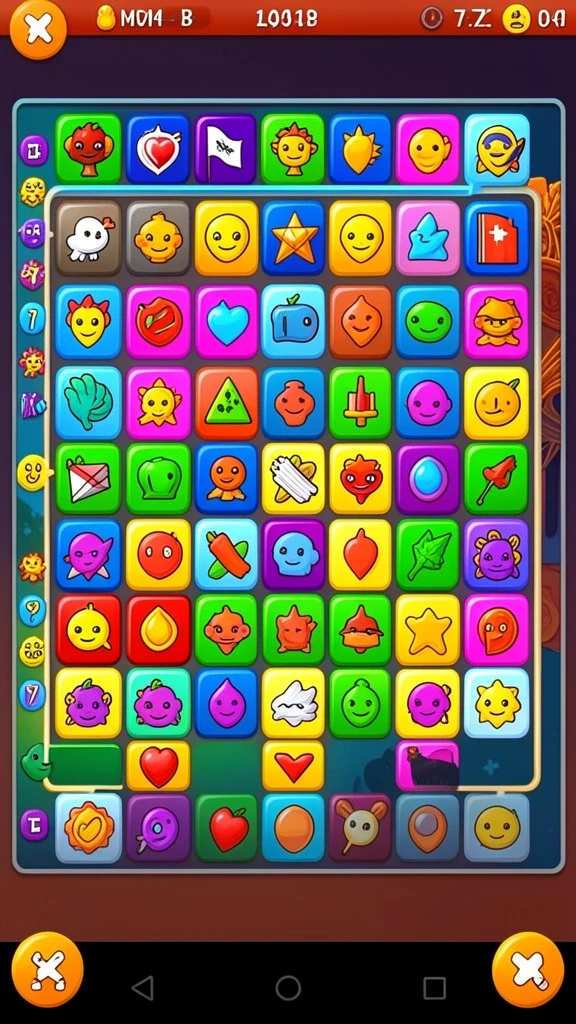
Task: Tap the white flag tile on purple
Action: pos(225,149)
